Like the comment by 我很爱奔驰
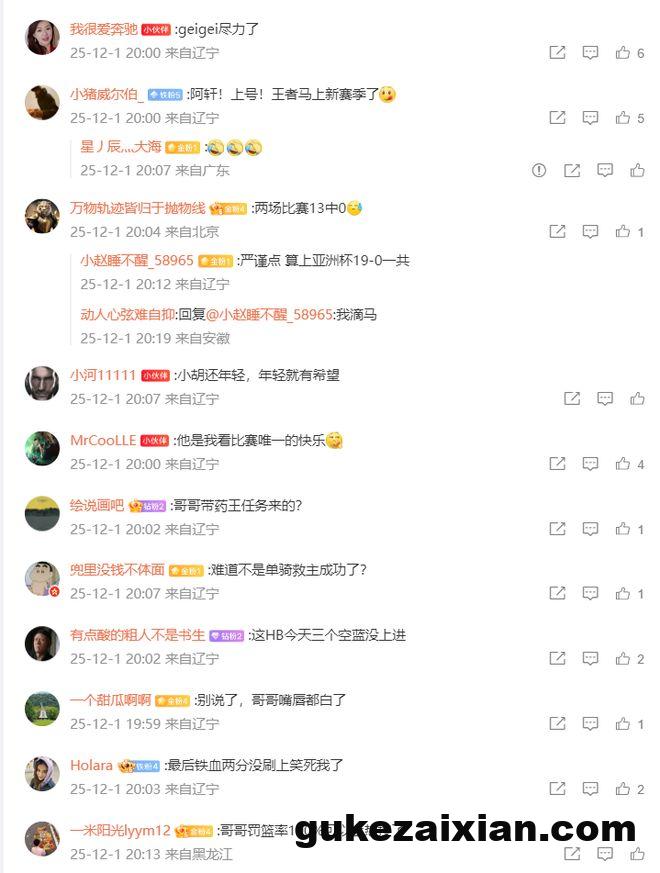The height and width of the screenshot is (873, 660). click(623, 53)
